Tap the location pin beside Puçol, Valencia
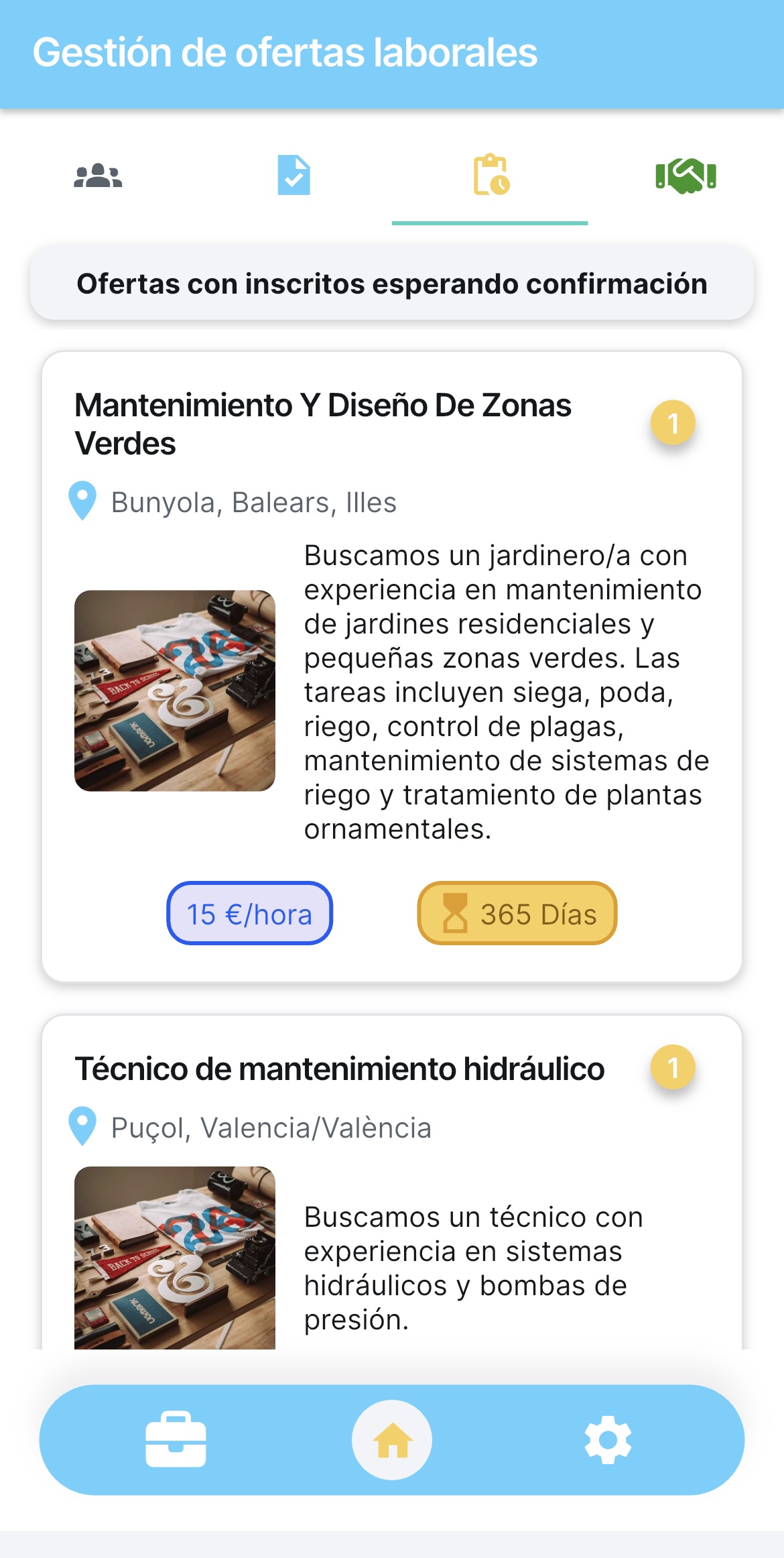 83,1126
